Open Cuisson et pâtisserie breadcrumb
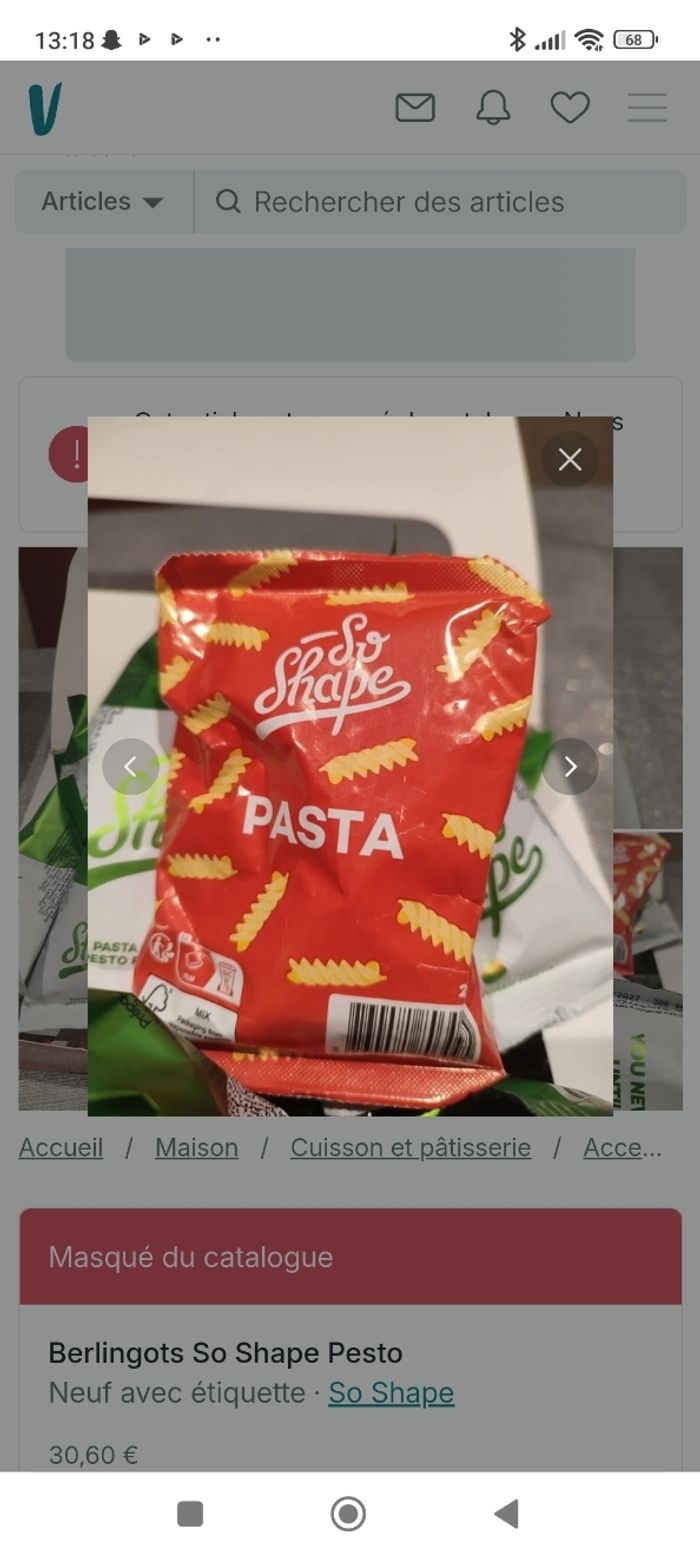The height and width of the screenshot is (1556, 700). 410,1147
